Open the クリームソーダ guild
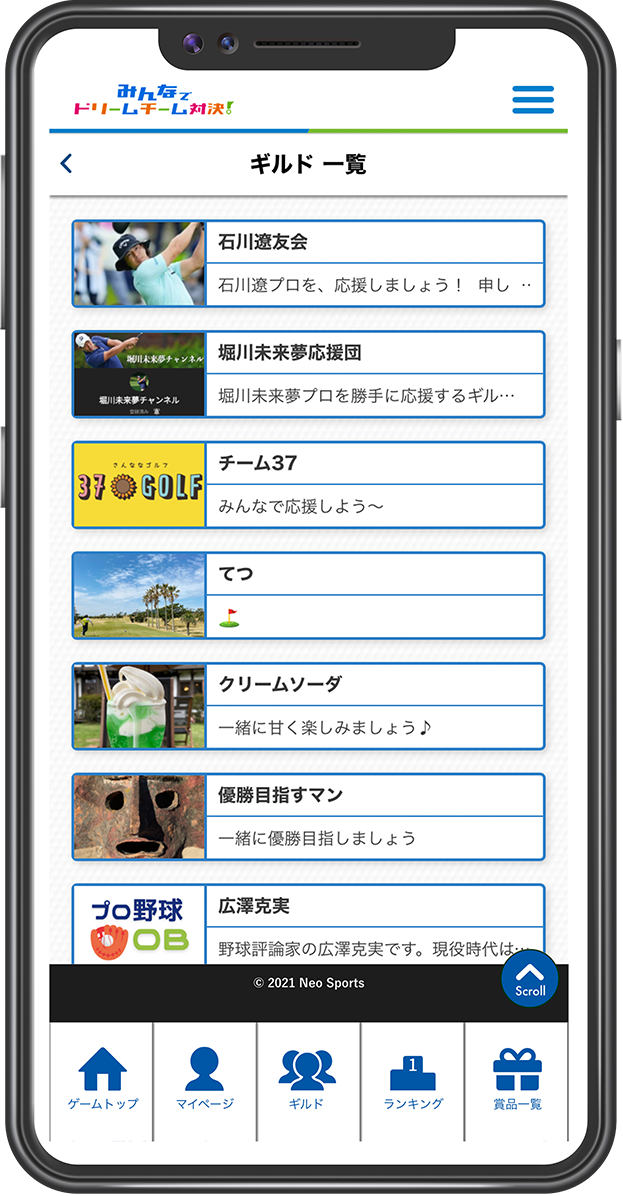The width and height of the screenshot is (623, 1196). pyautogui.click(x=308, y=706)
